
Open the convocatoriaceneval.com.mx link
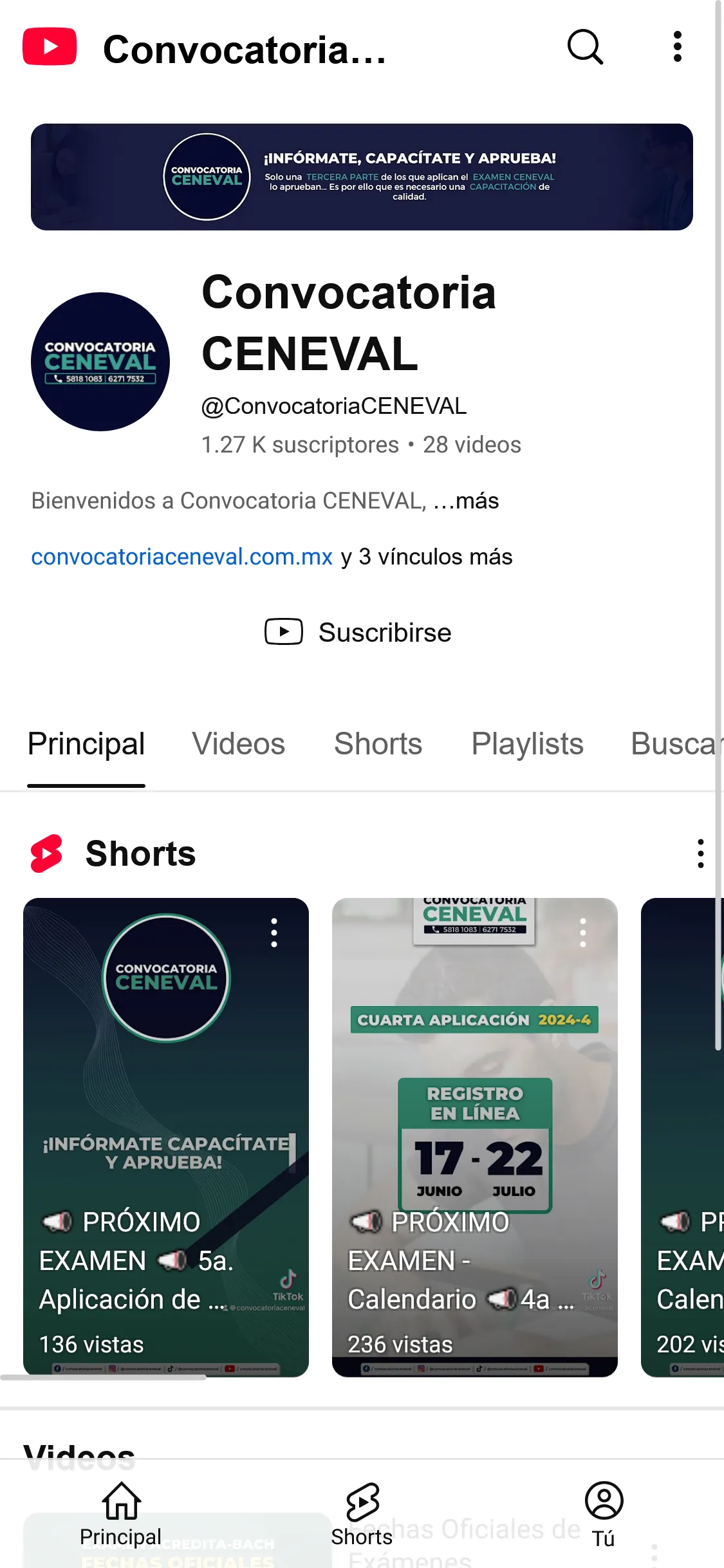pos(181,557)
